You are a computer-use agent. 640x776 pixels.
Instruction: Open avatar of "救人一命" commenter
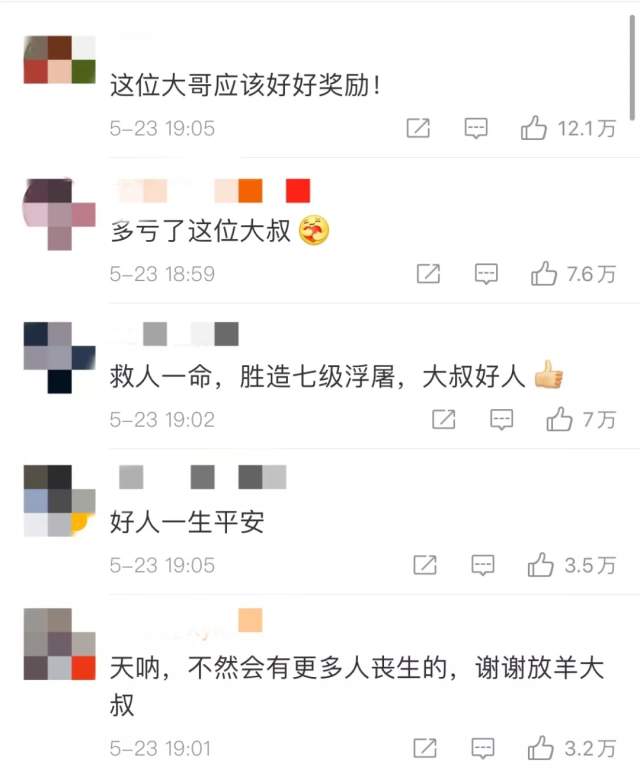58,357
